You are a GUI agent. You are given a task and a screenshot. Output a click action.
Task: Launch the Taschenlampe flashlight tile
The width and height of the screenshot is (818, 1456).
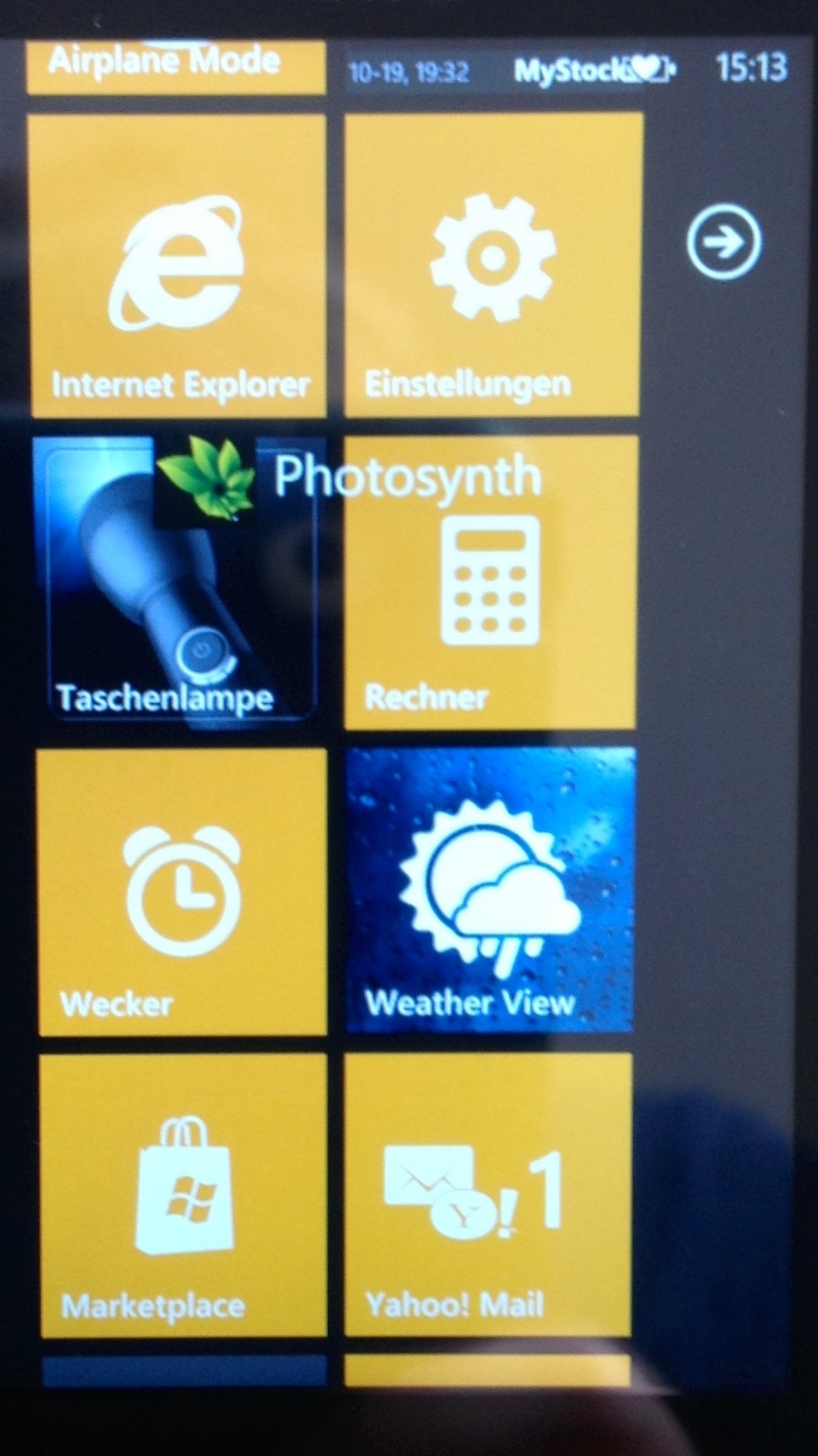[175, 578]
